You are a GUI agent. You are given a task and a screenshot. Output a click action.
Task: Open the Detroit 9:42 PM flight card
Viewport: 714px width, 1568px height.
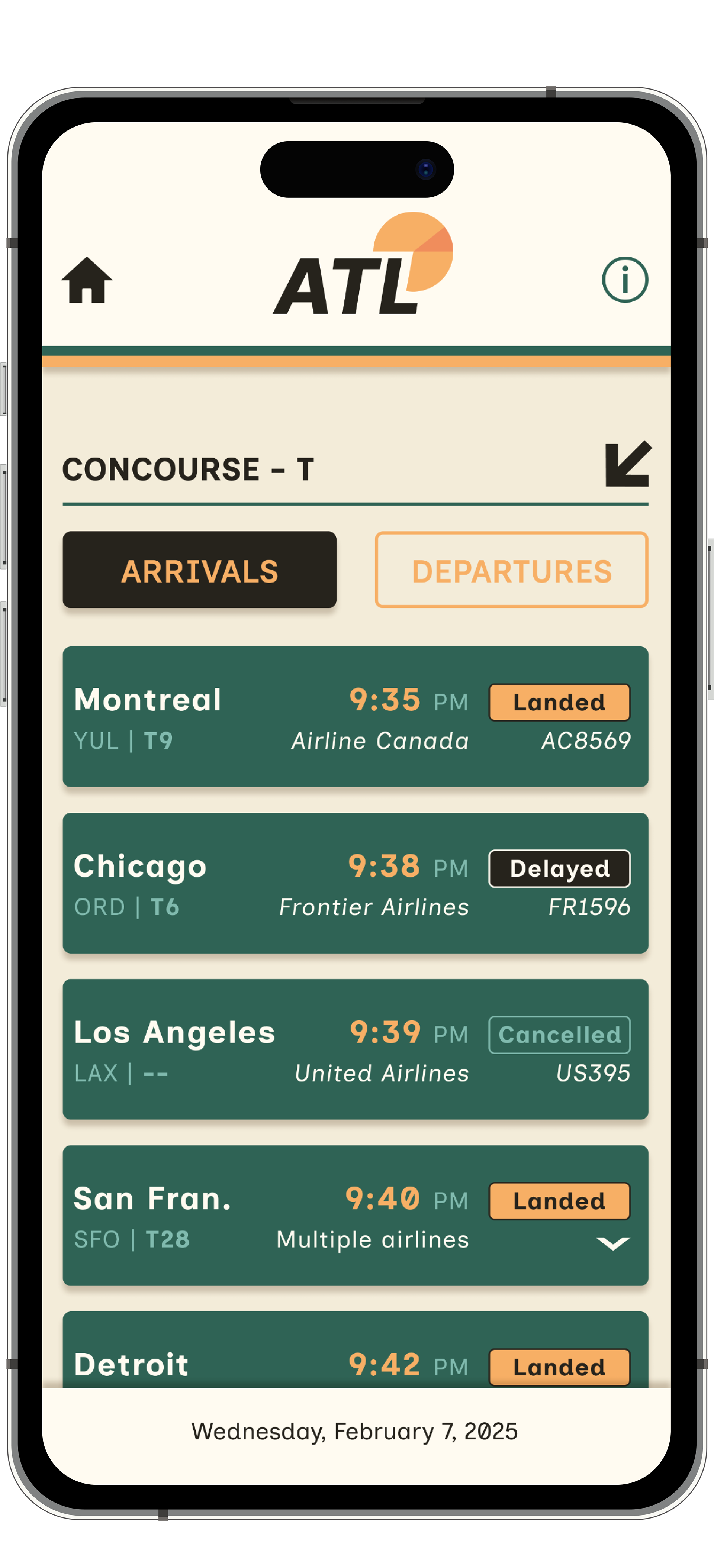coord(356,1349)
